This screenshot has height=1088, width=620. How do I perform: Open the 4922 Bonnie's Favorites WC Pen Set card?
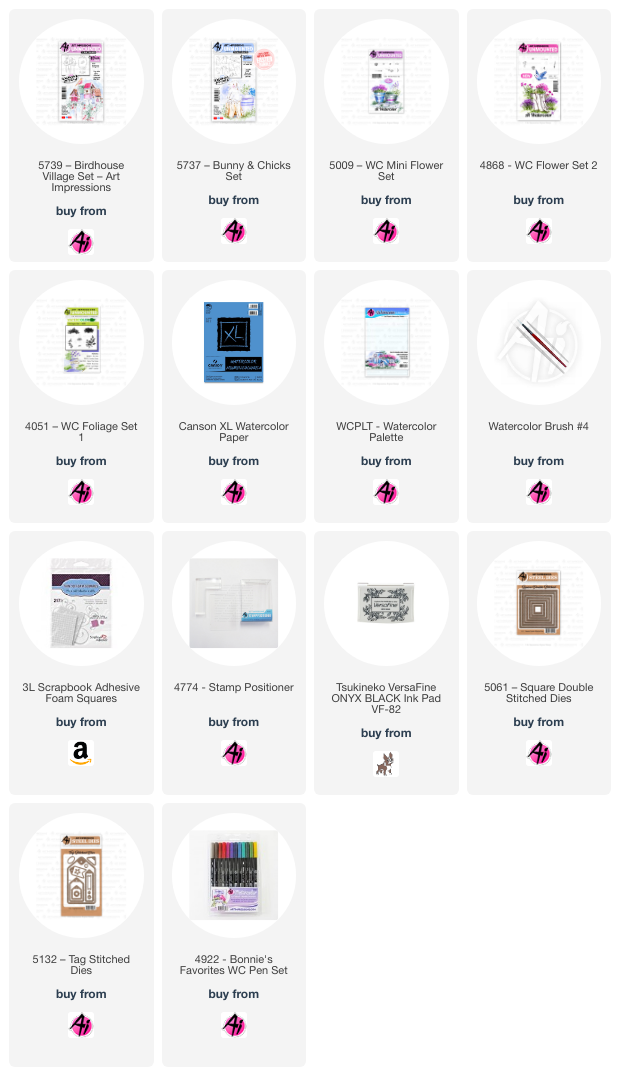tap(234, 935)
